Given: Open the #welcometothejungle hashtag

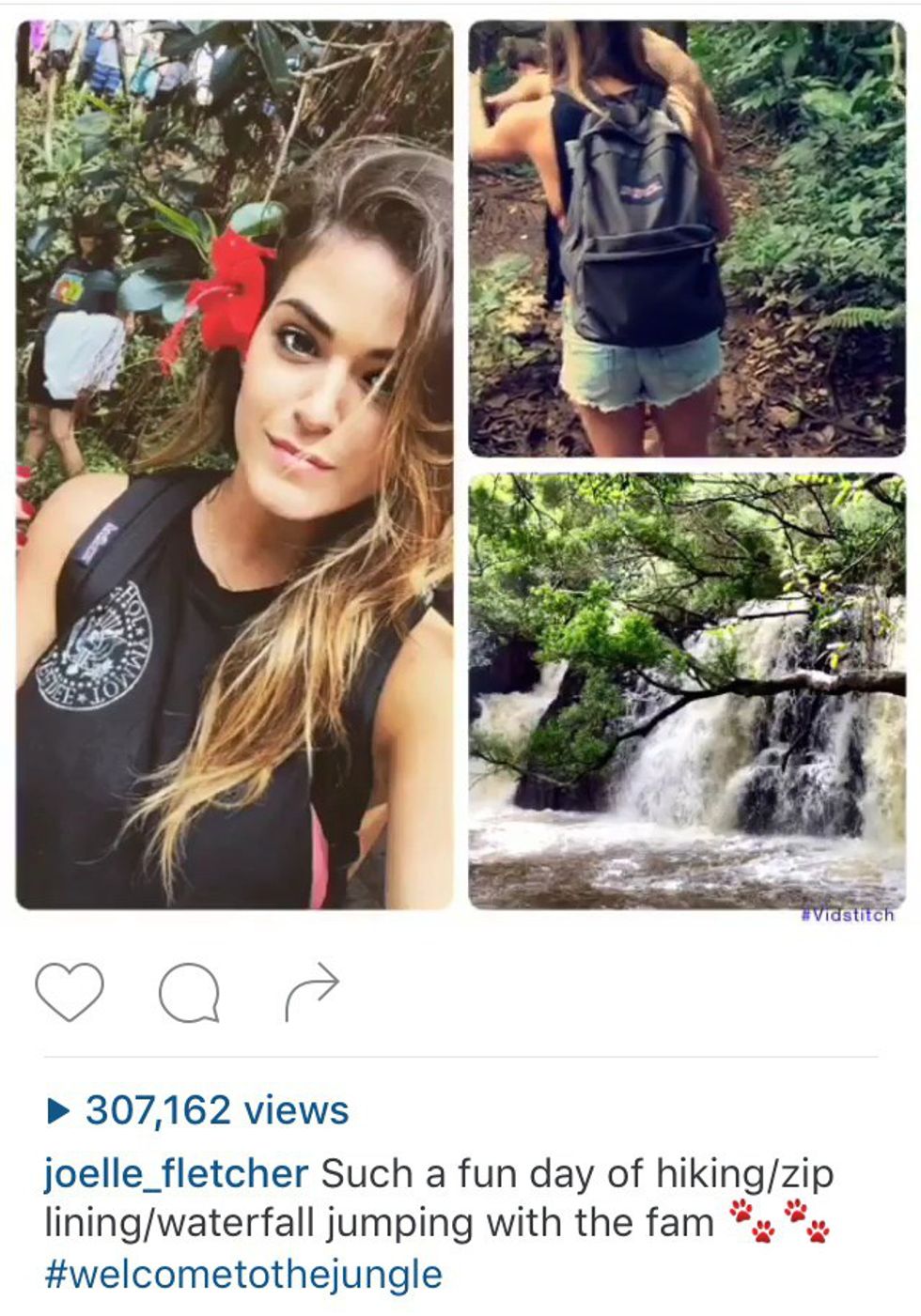Looking at the screenshot, I should click(242, 1275).
